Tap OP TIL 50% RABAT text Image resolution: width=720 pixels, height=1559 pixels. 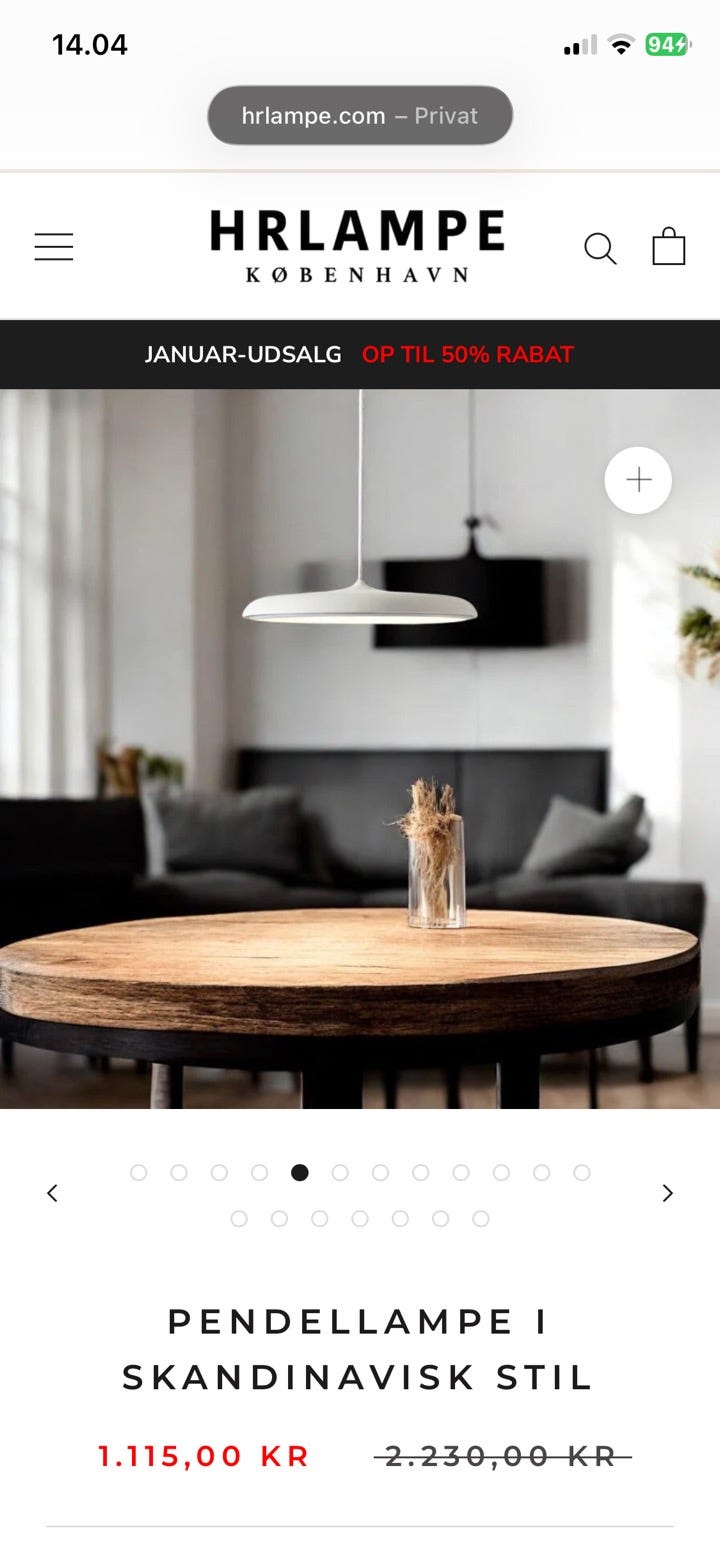pos(468,354)
